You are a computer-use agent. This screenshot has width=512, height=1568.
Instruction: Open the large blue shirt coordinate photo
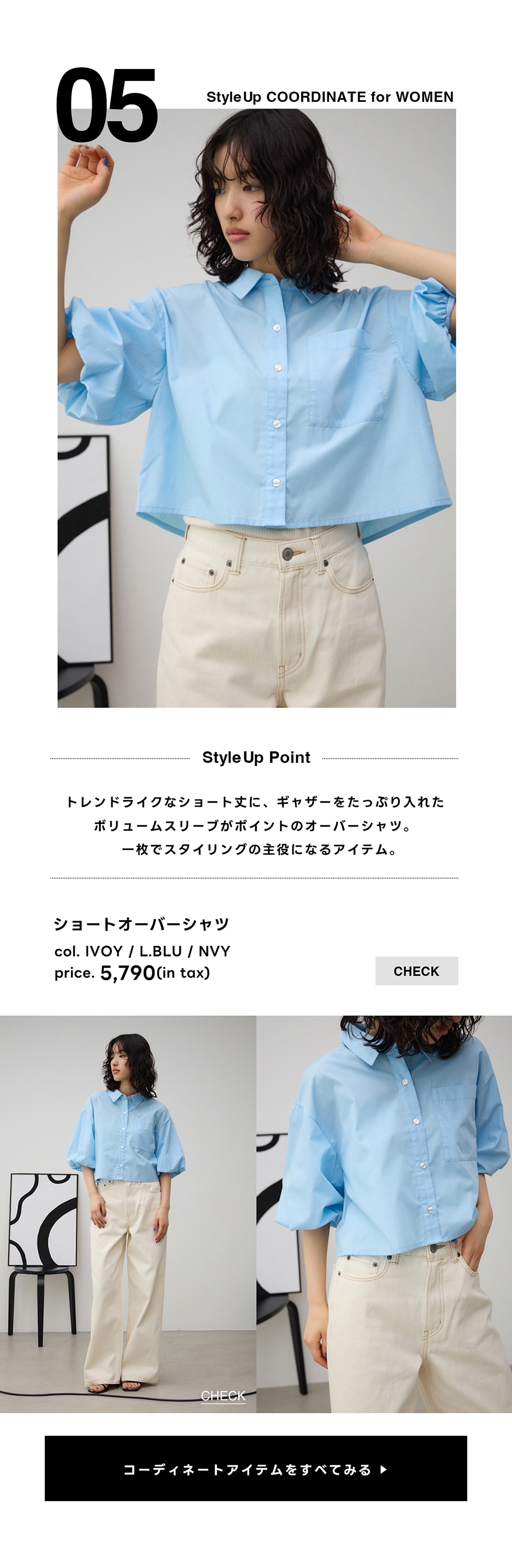[x=257, y=408]
